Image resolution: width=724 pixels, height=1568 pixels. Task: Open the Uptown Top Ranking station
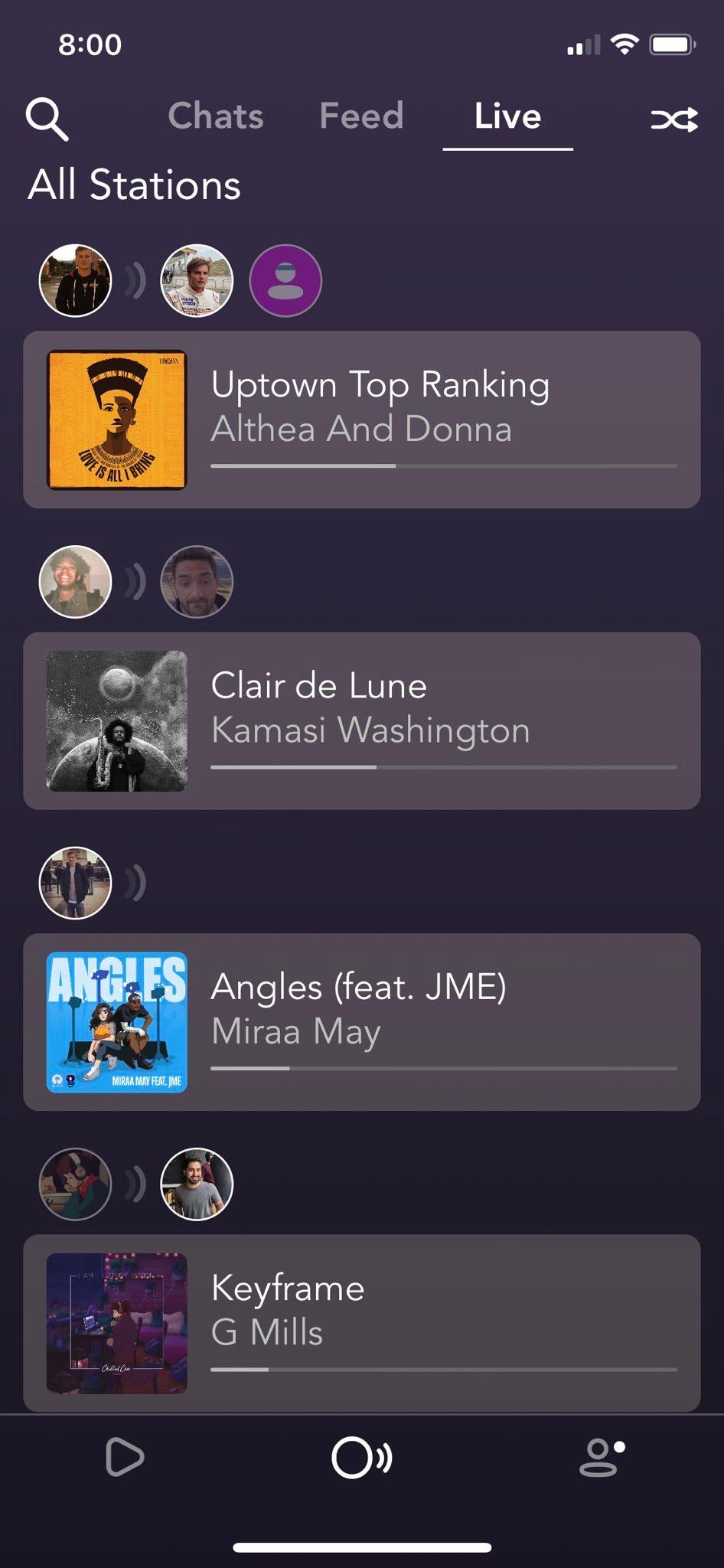tap(362, 420)
